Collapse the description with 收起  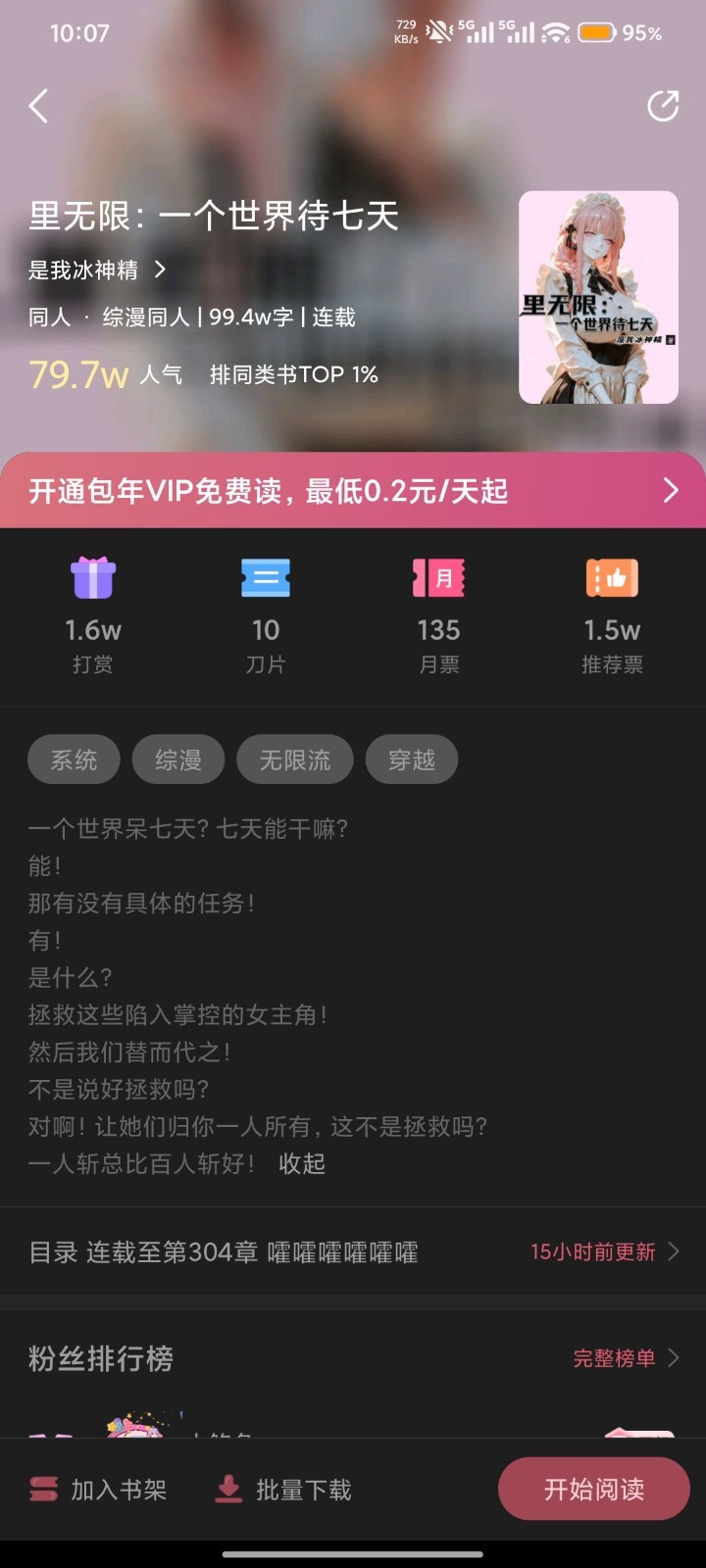(302, 1163)
